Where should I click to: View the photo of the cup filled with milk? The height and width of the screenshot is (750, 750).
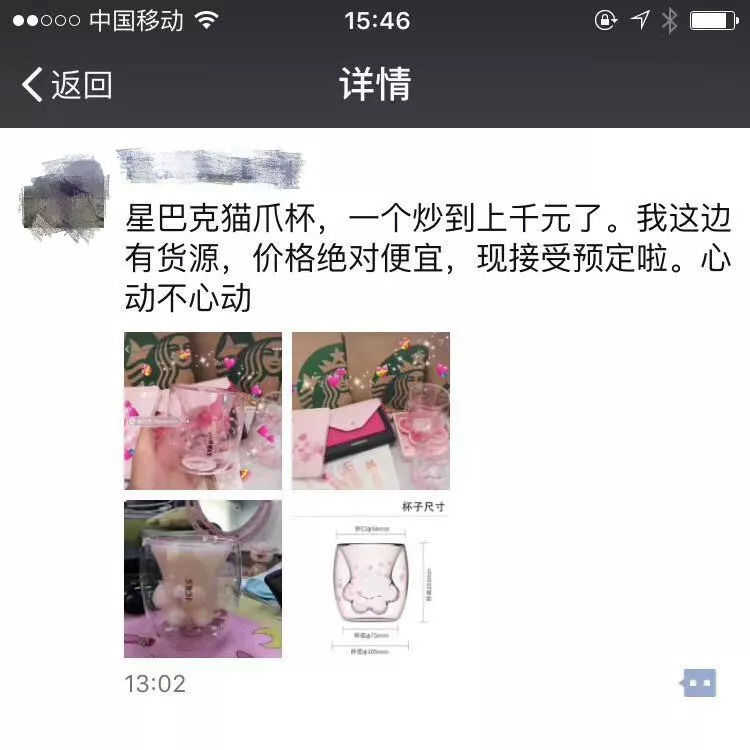coord(203,579)
